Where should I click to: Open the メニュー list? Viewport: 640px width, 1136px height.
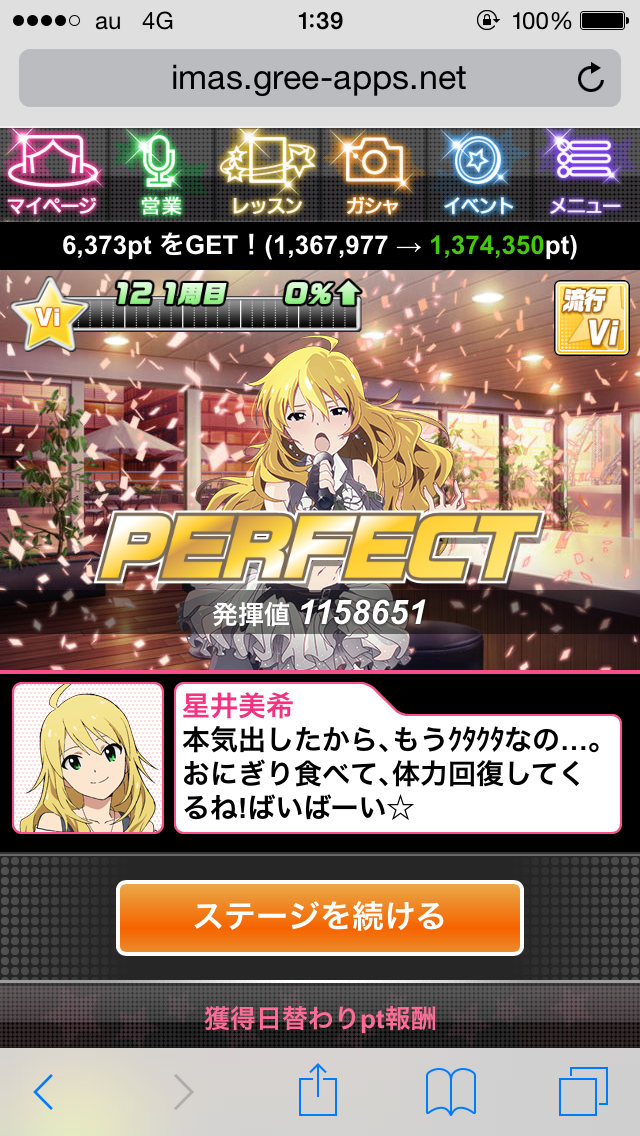(x=586, y=174)
